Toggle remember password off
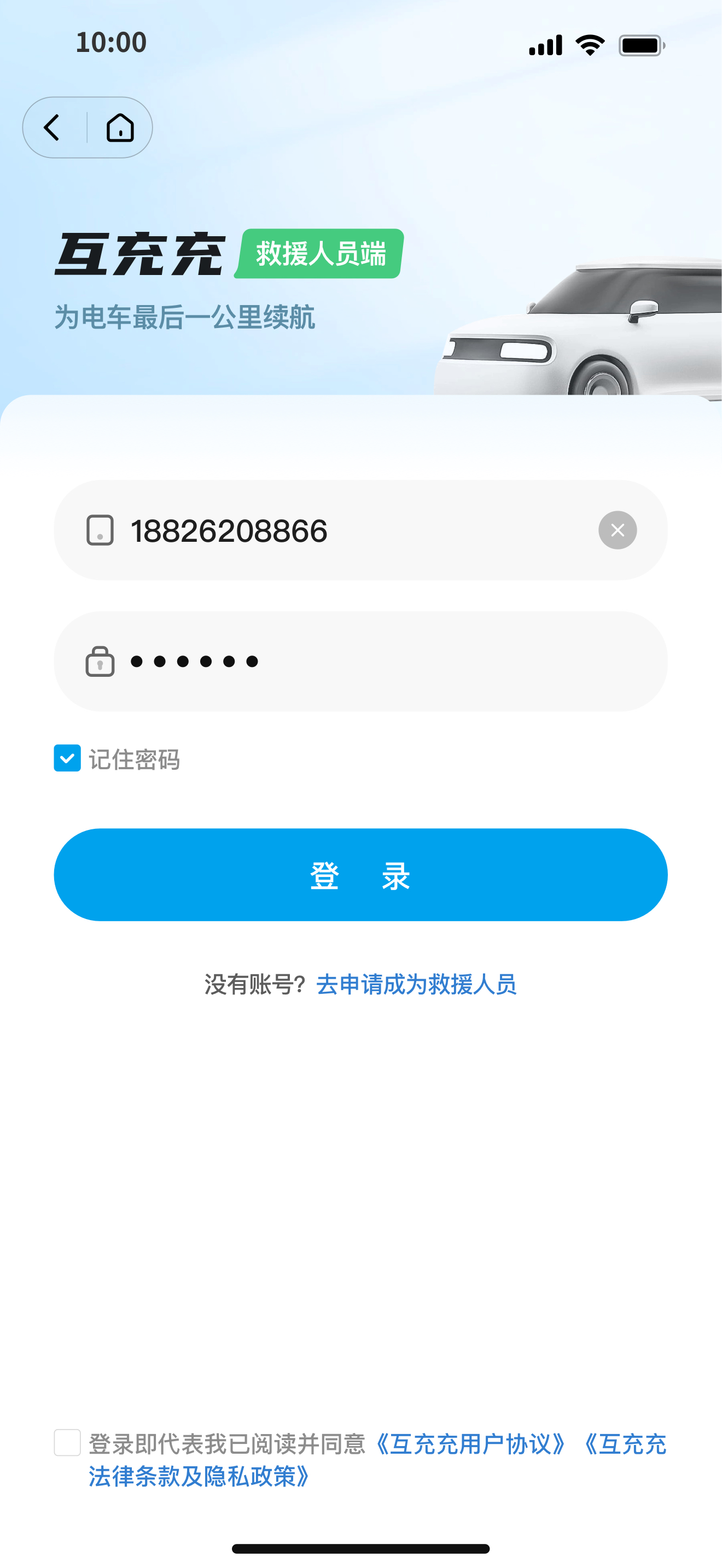 (67, 759)
